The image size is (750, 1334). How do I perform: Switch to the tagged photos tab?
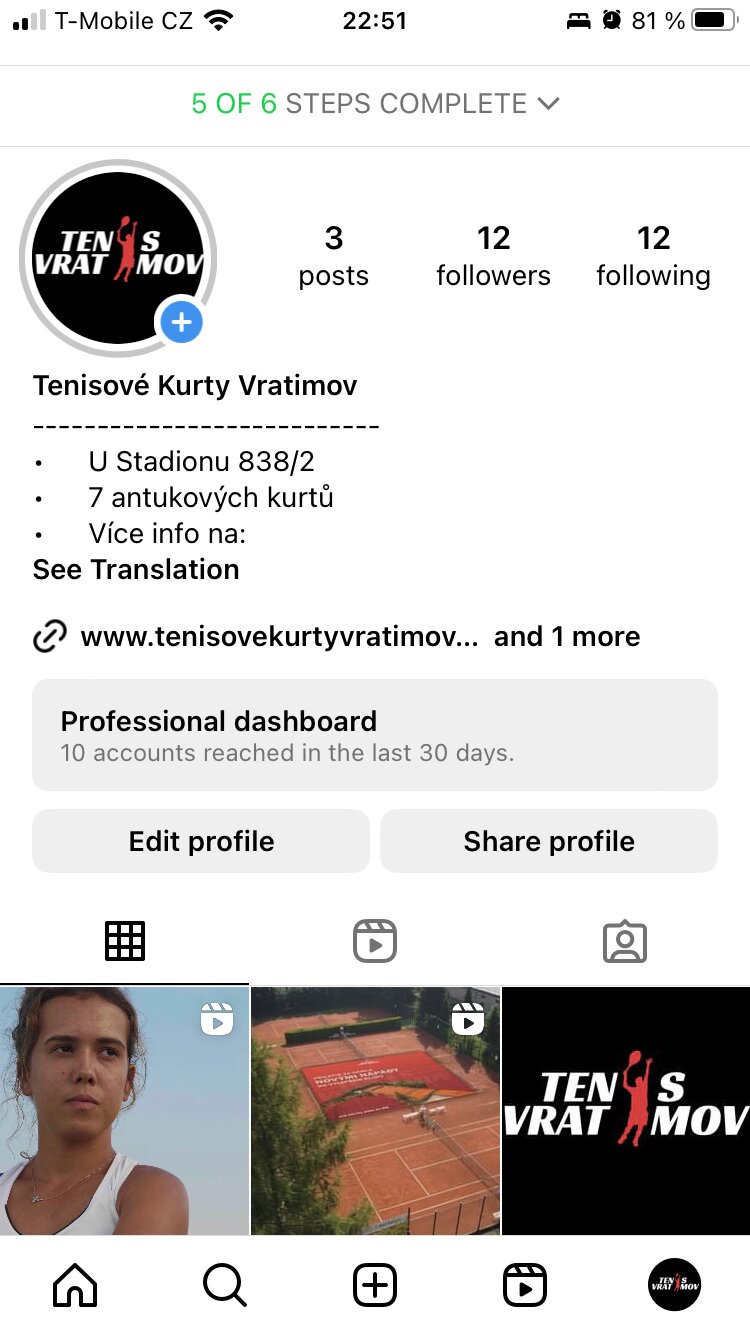pyautogui.click(x=625, y=941)
